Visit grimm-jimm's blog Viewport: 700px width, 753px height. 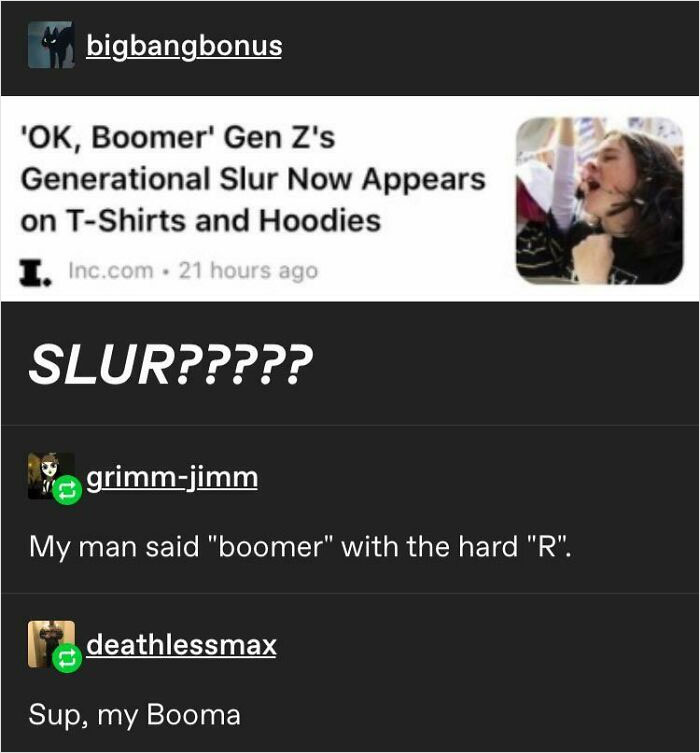172,478
